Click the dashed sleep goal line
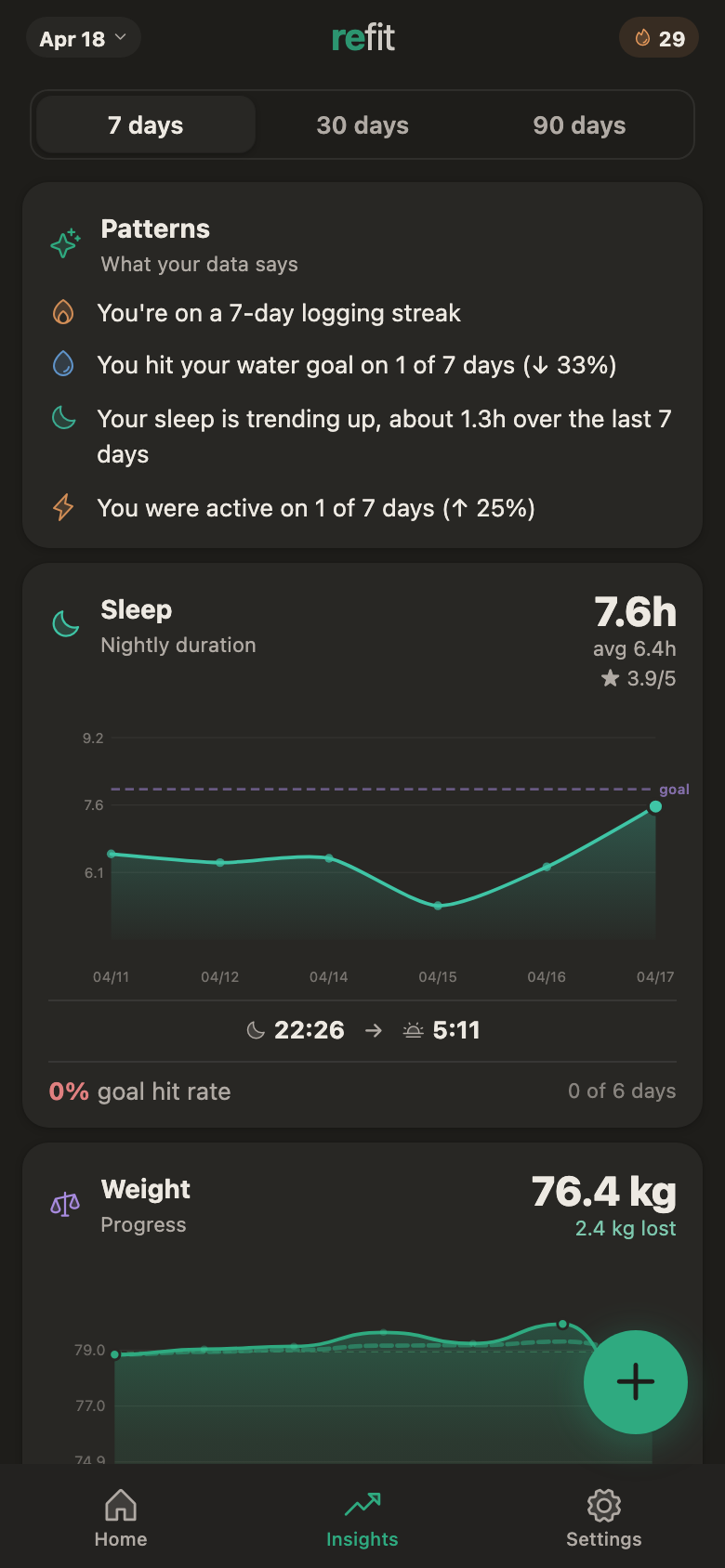 372,788
